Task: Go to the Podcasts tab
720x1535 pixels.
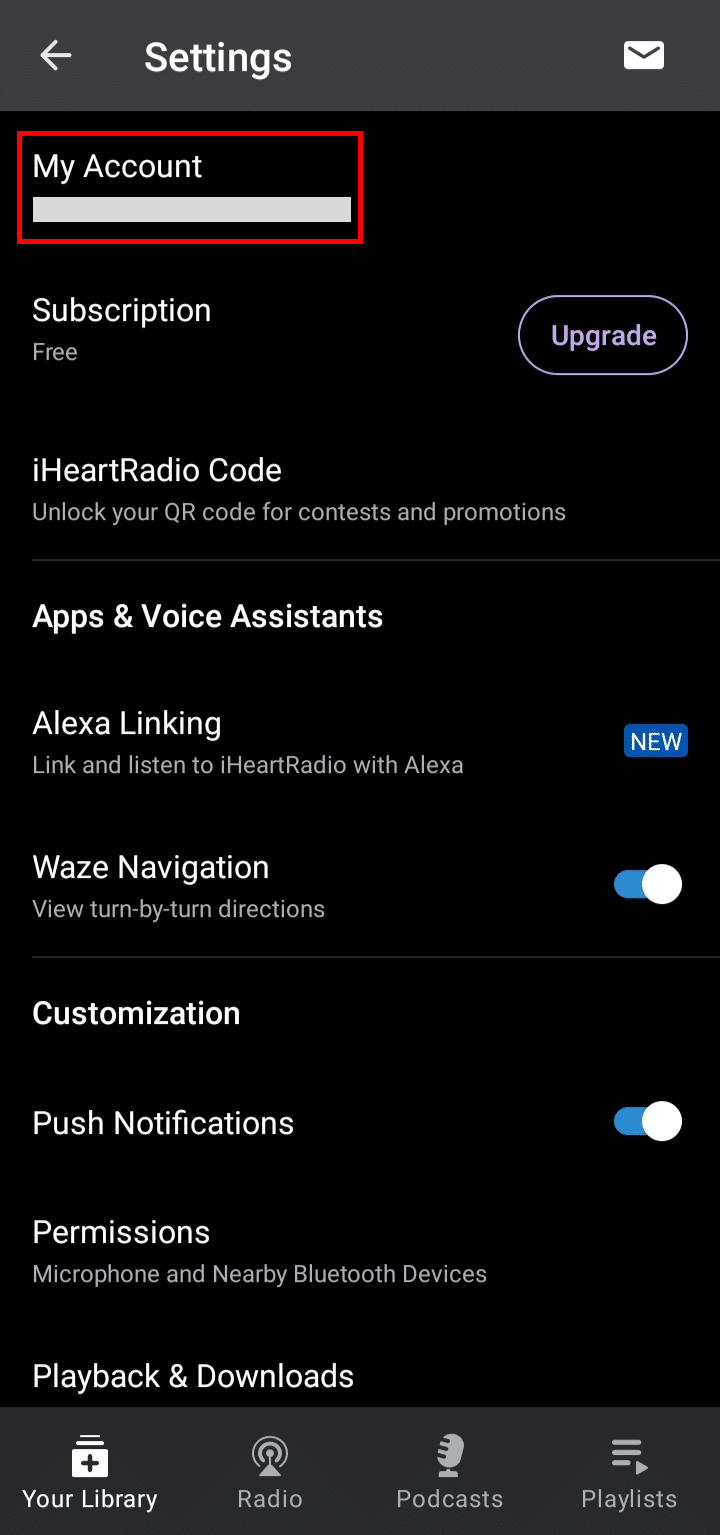Action: pos(450,1471)
